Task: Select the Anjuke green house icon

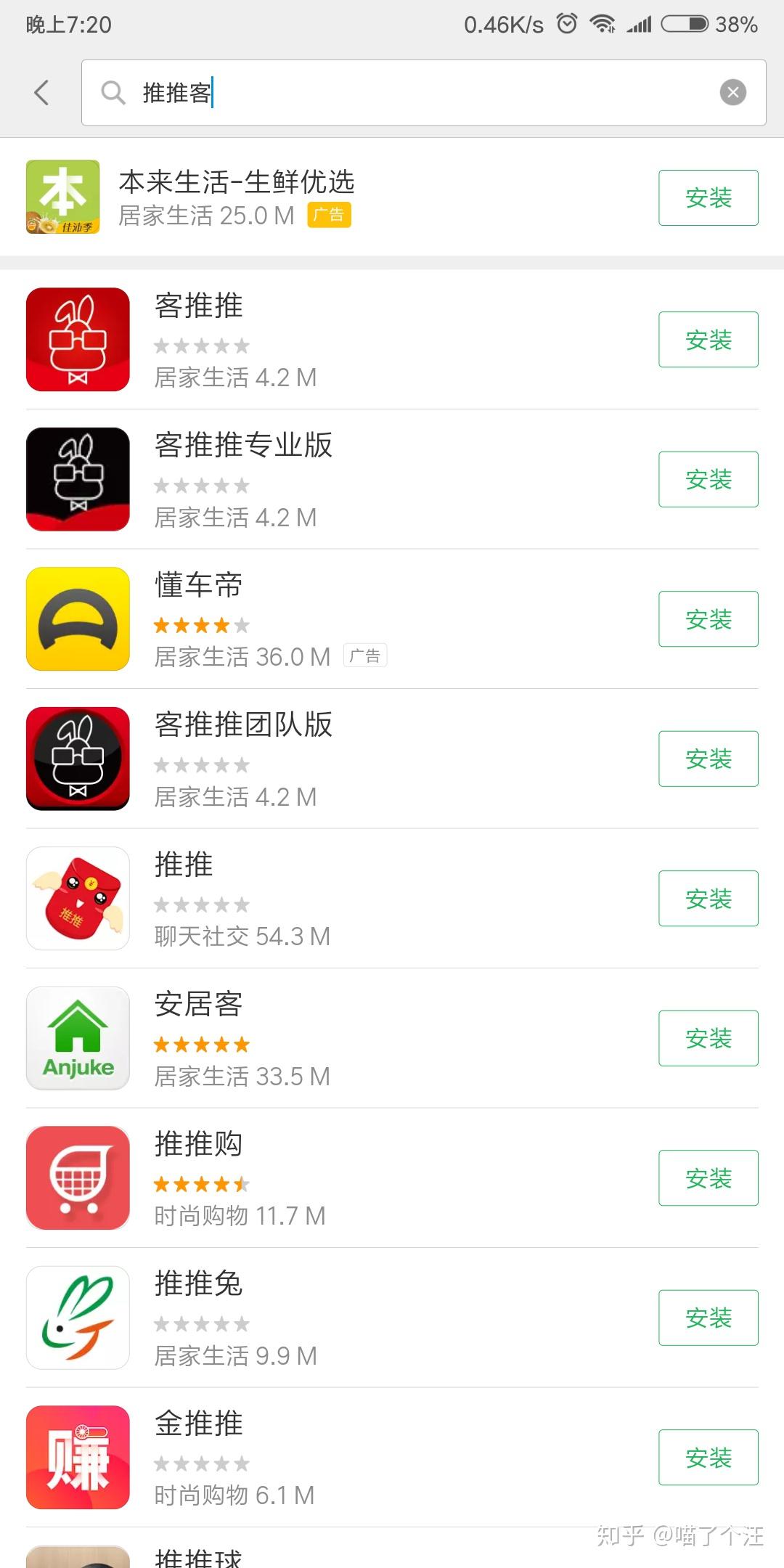Action: (77, 1038)
